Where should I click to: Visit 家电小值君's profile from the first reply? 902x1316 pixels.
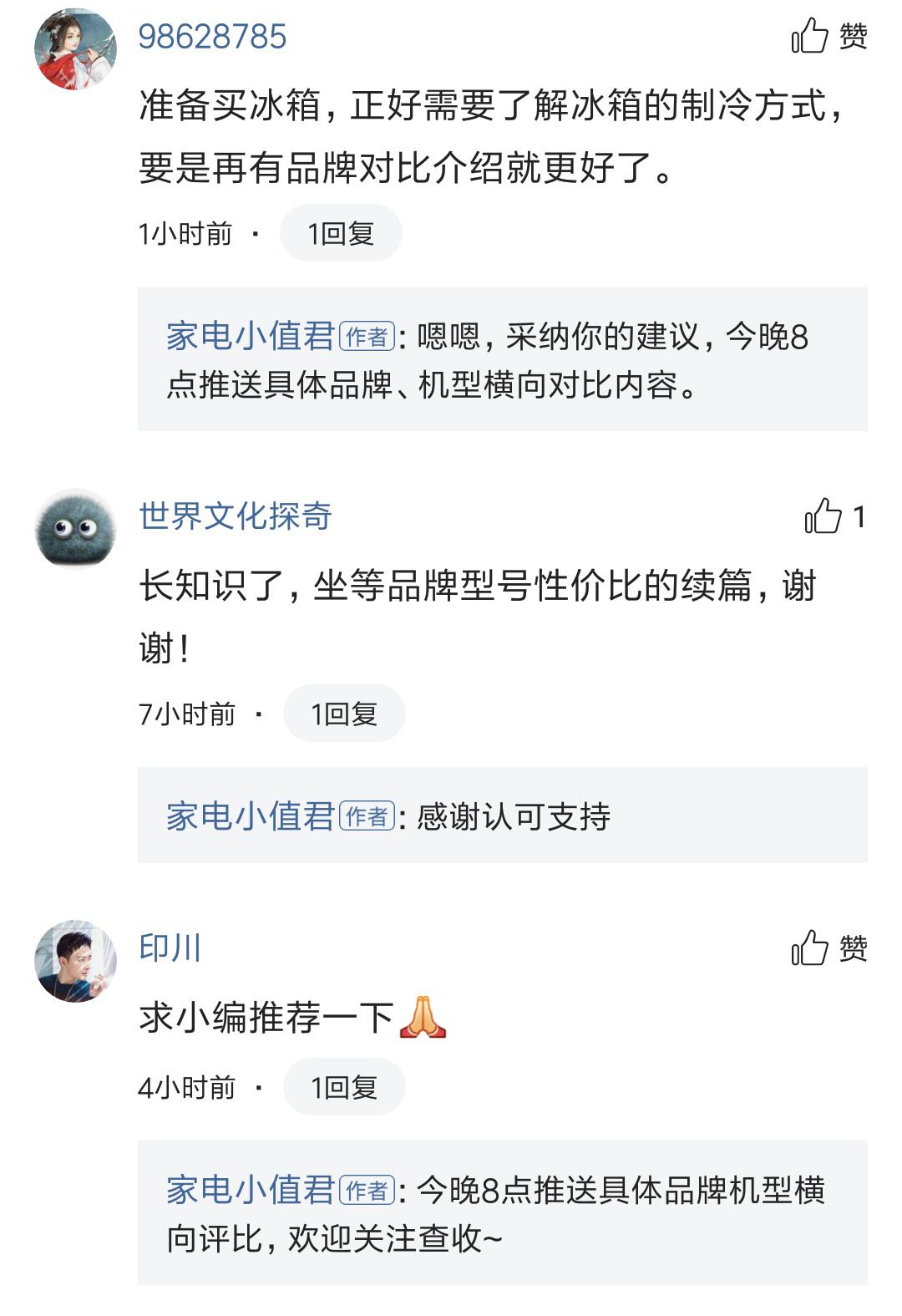click(245, 338)
